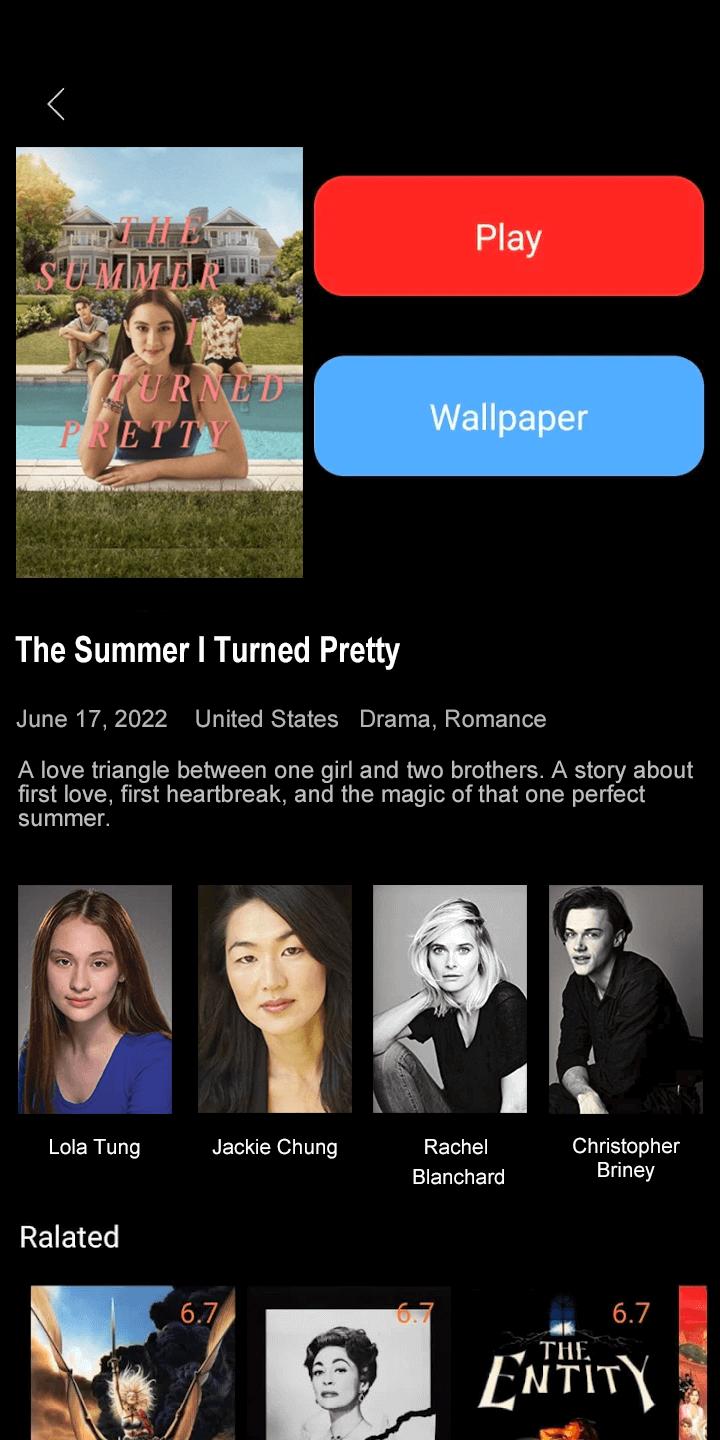720x1440 pixels.
Task: Open The Entity related movie
Action: pos(566,1364)
